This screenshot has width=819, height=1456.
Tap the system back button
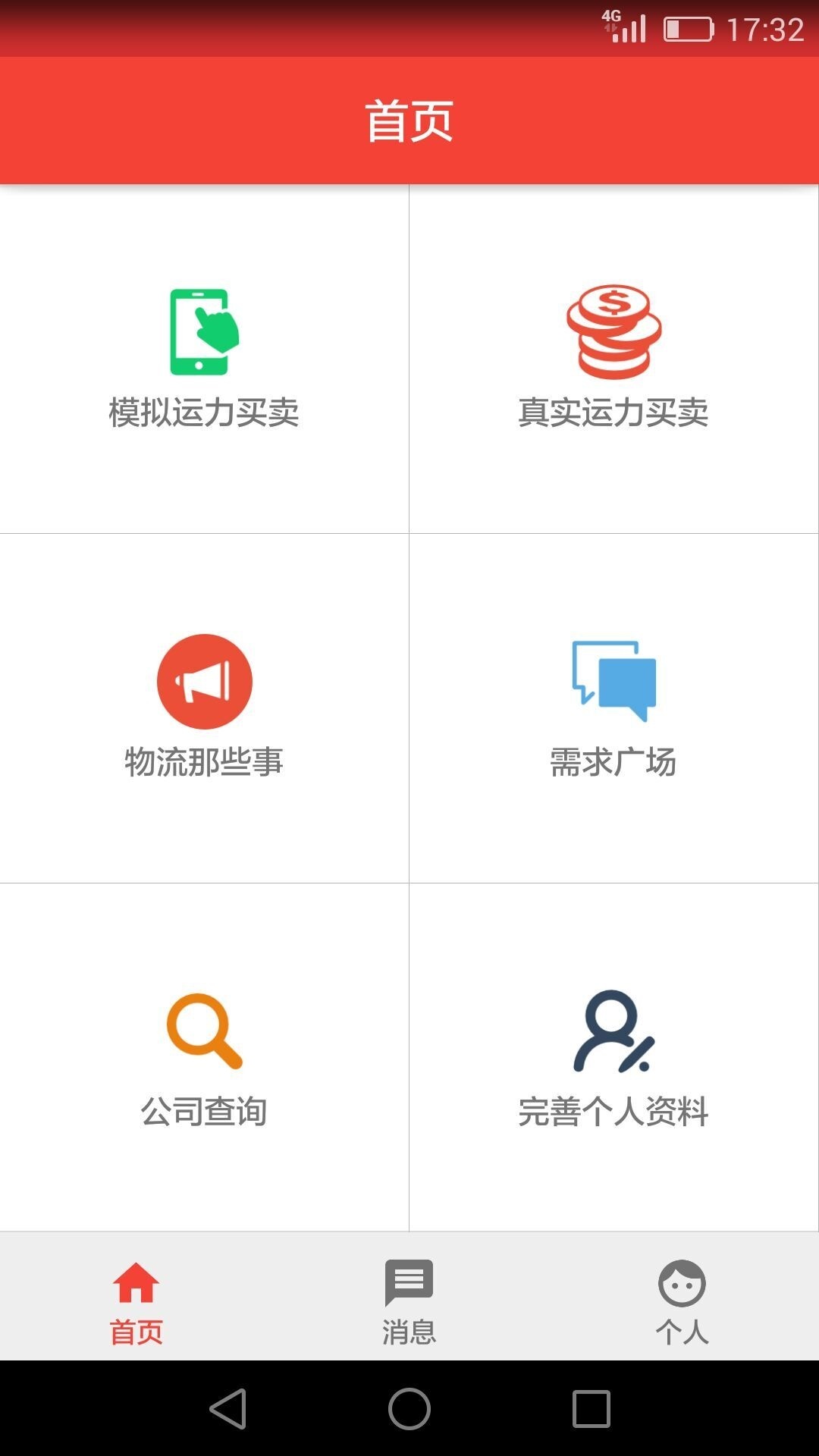coord(227,1409)
